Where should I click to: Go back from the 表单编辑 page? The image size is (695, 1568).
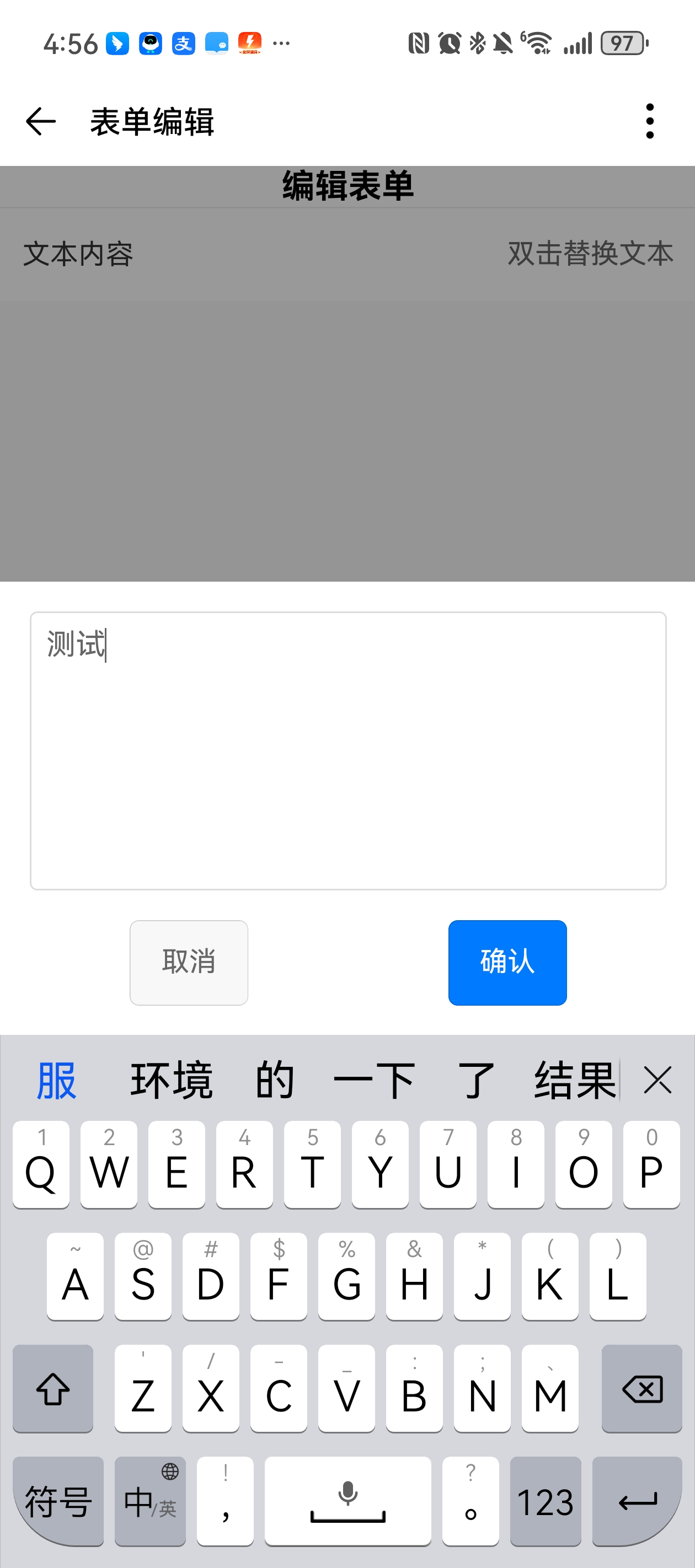click(x=41, y=121)
